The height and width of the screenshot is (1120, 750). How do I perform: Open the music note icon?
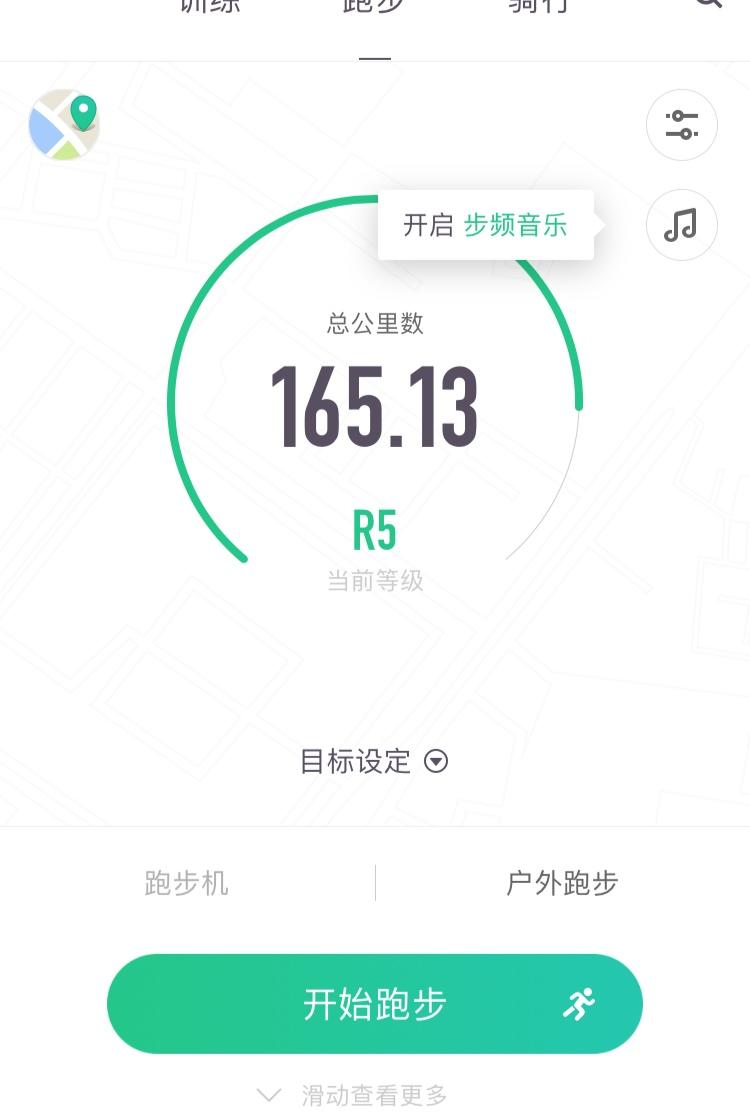click(681, 224)
